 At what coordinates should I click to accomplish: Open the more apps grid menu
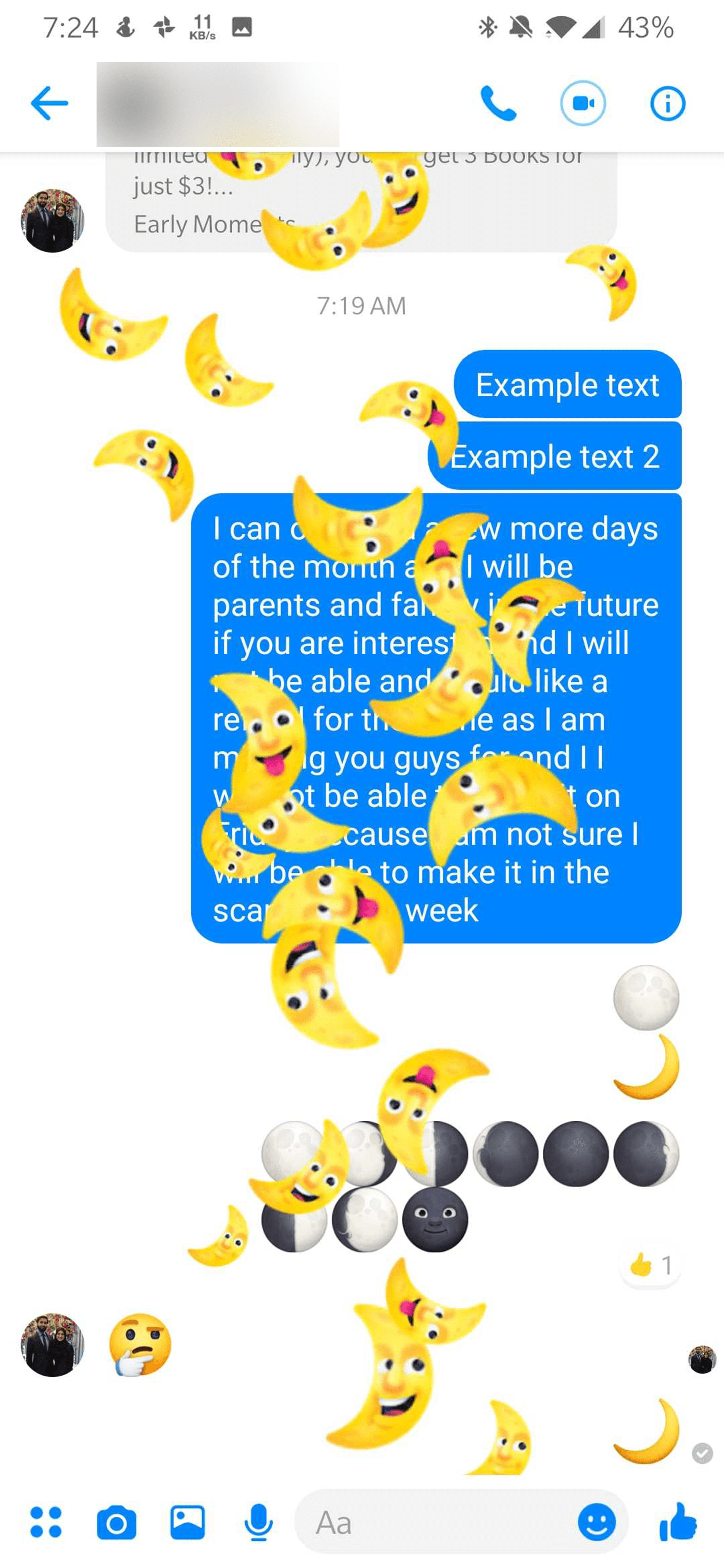pos(46,1522)
